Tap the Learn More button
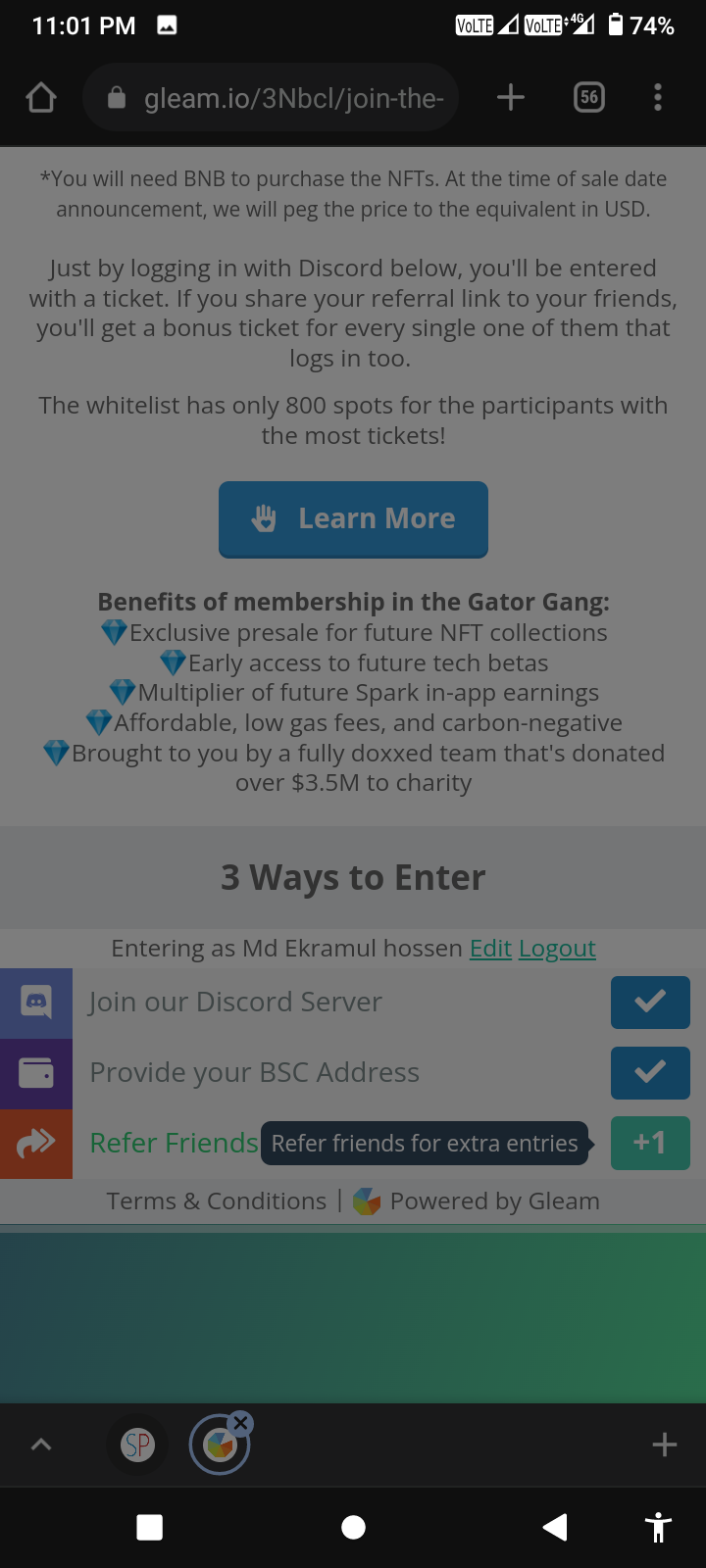This screenshot has width=706, height=1568. pos(353,519)
